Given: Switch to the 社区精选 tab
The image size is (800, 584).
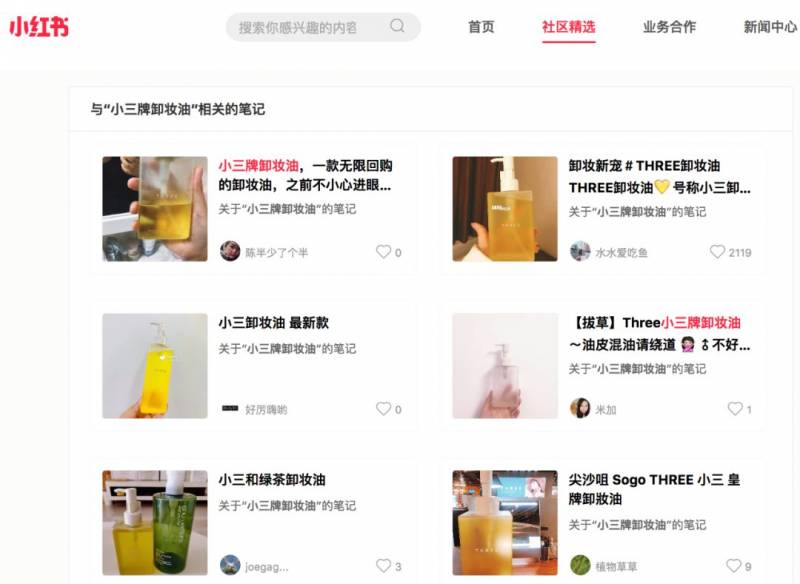Looking at the screenshot, I should 568,27.
